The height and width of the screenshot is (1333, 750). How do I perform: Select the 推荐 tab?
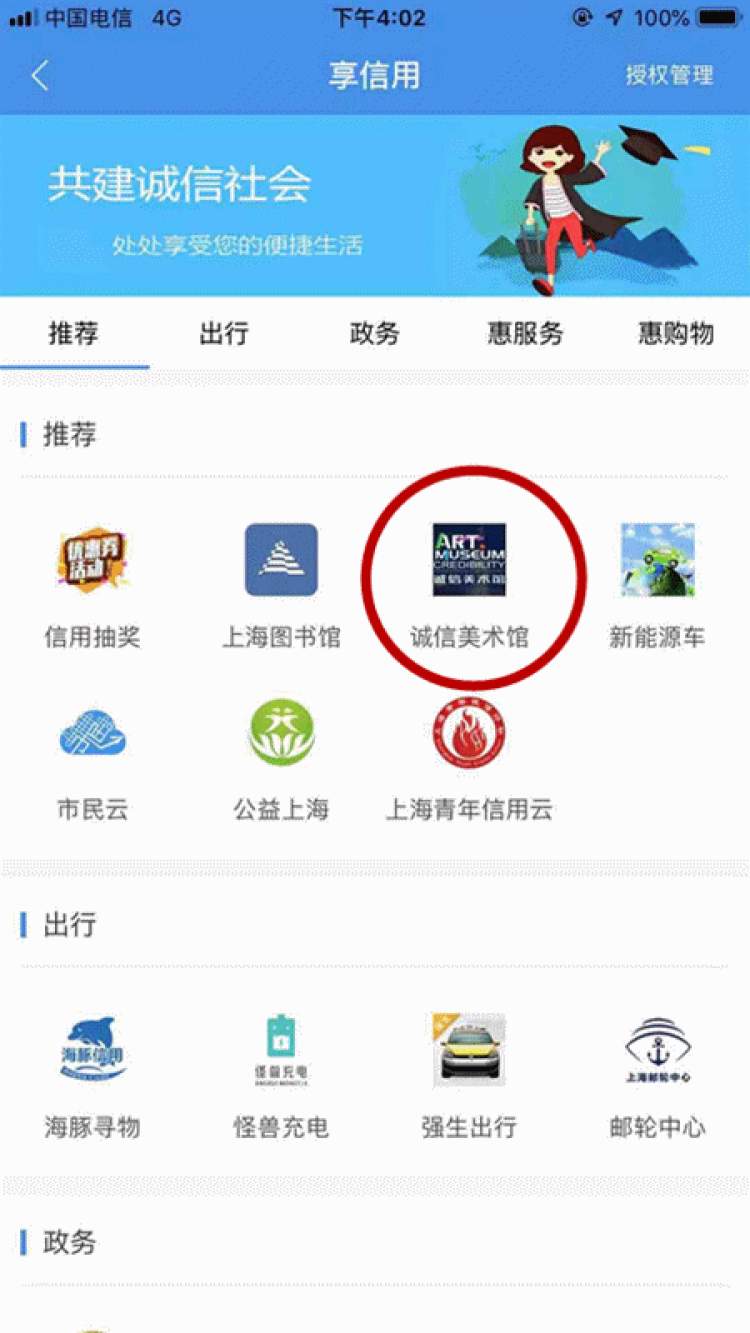[74, 334]
